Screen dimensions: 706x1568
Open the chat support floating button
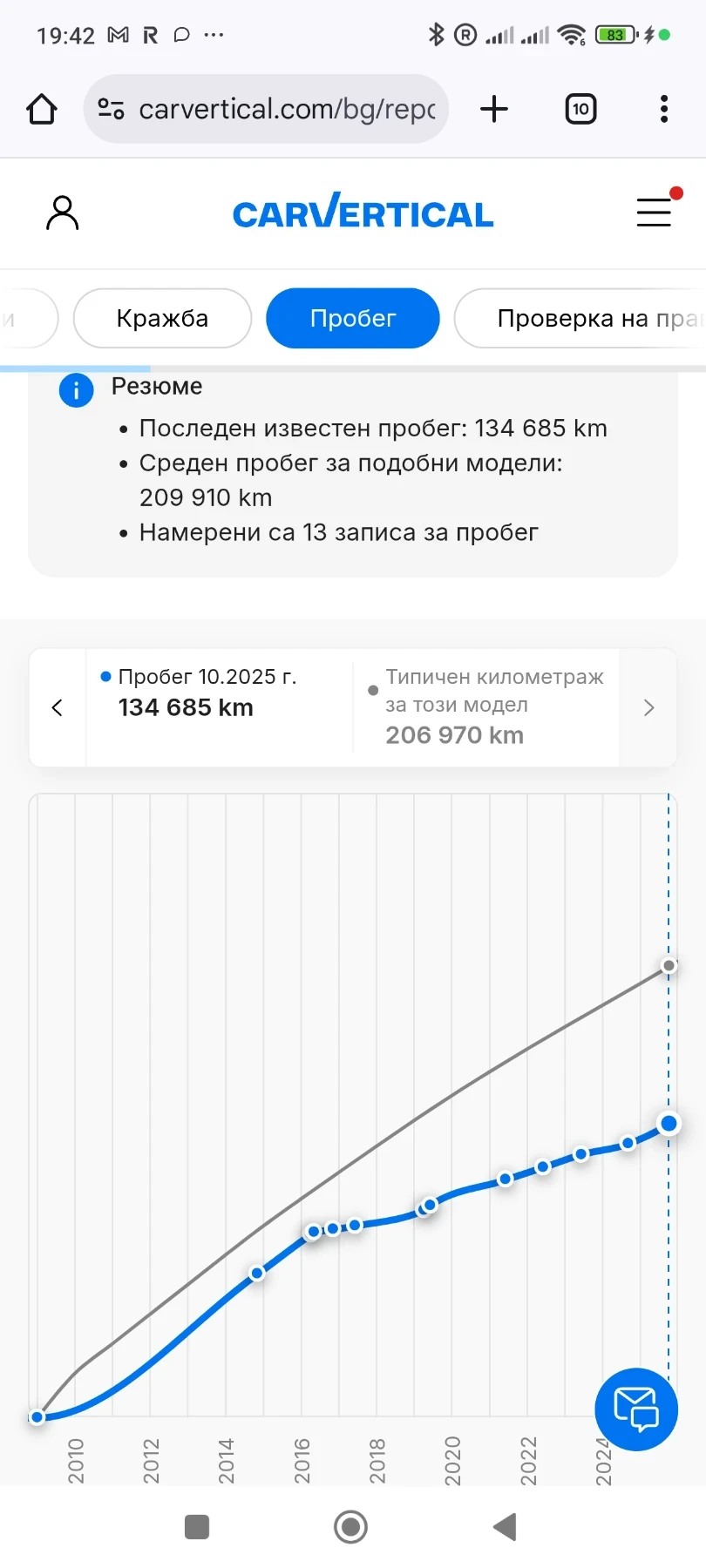point(636,1409)
